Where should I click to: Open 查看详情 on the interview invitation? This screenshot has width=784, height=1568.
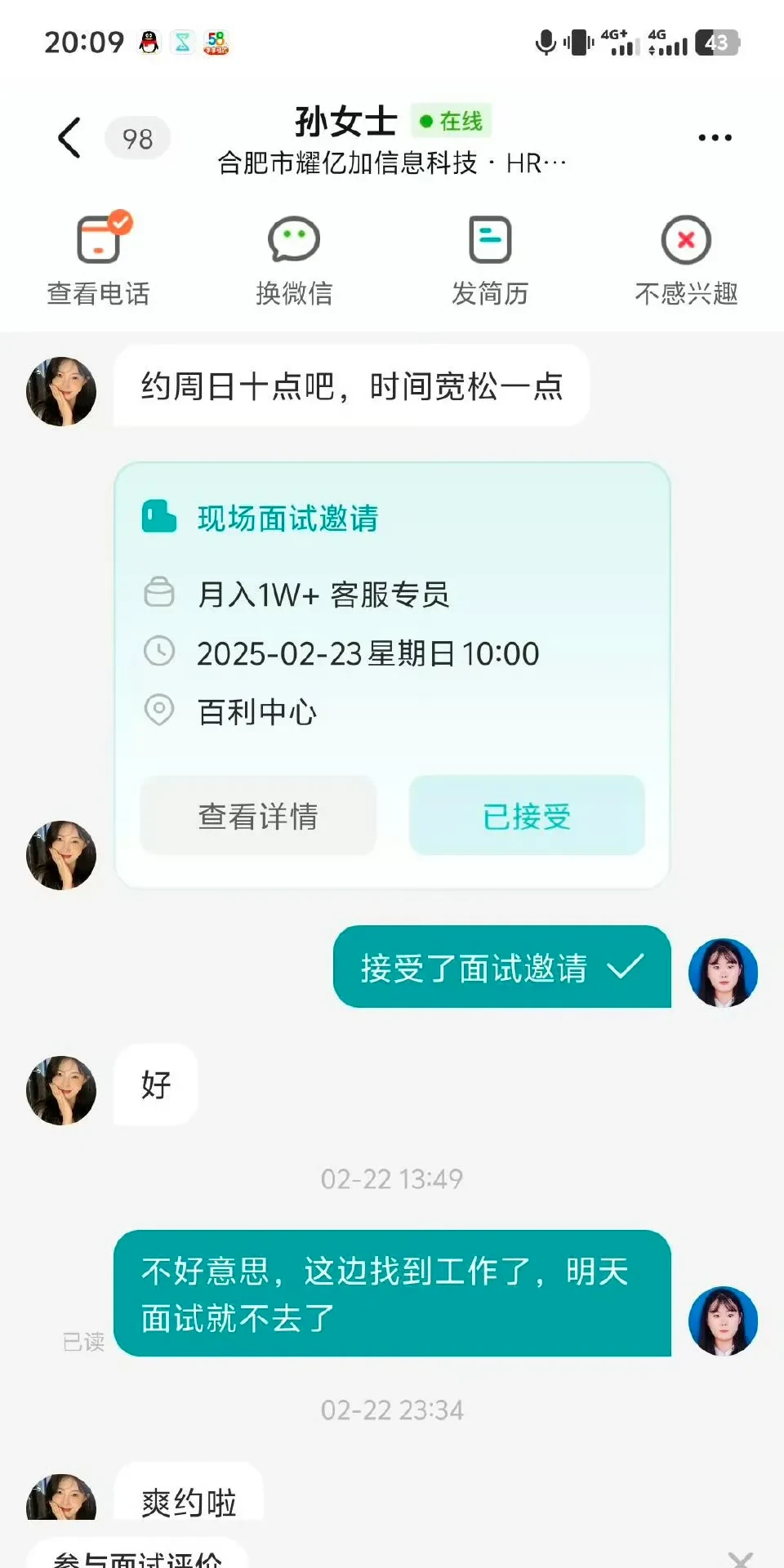[x=257, y=815]
